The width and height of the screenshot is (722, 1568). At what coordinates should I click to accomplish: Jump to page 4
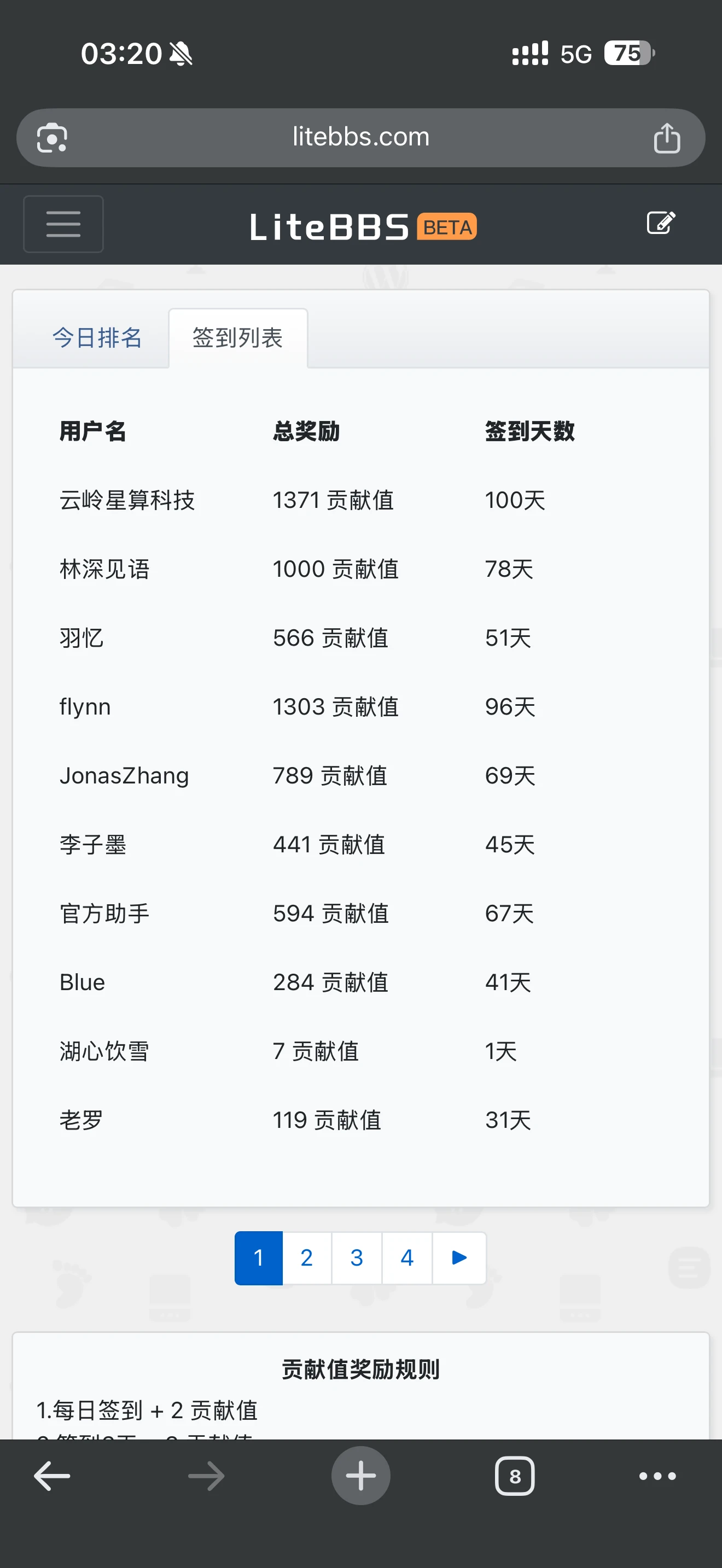[406, 1257]
